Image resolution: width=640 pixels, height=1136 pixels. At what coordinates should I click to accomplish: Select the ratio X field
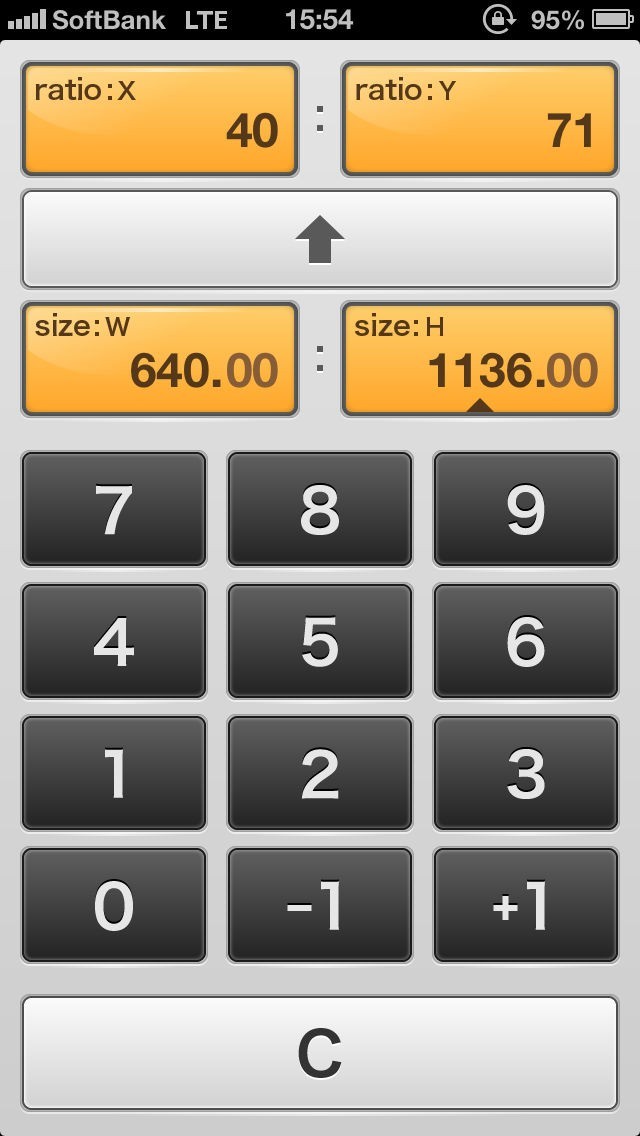point(160,119)
